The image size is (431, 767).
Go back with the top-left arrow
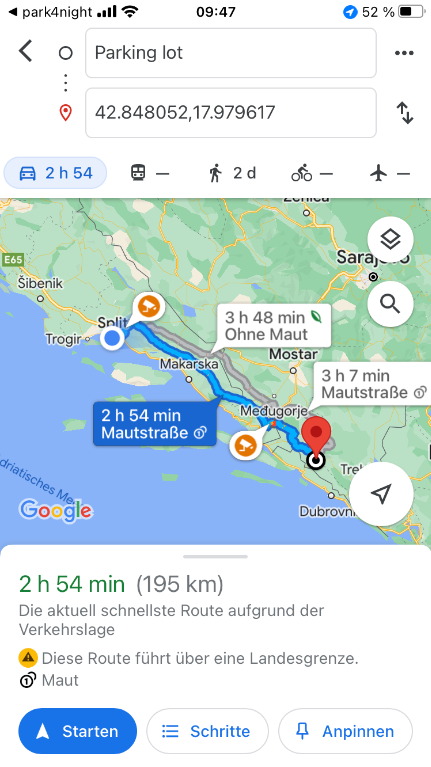[26, 51]
